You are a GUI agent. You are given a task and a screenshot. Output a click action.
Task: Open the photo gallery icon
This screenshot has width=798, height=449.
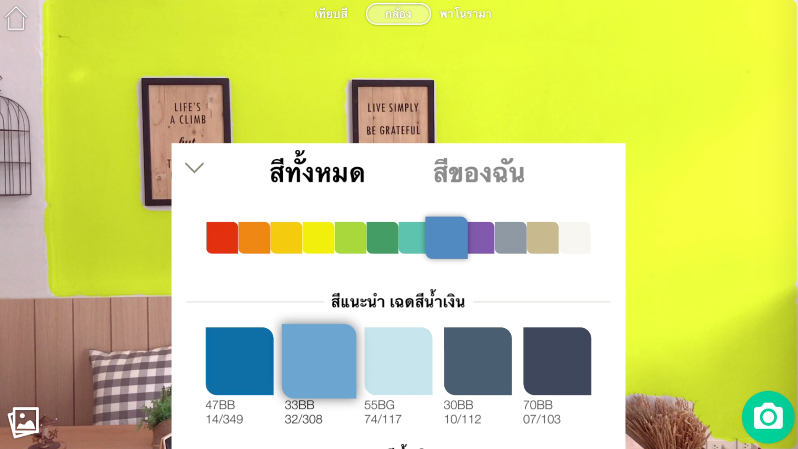pyautogui.click(x=23, y=423)
